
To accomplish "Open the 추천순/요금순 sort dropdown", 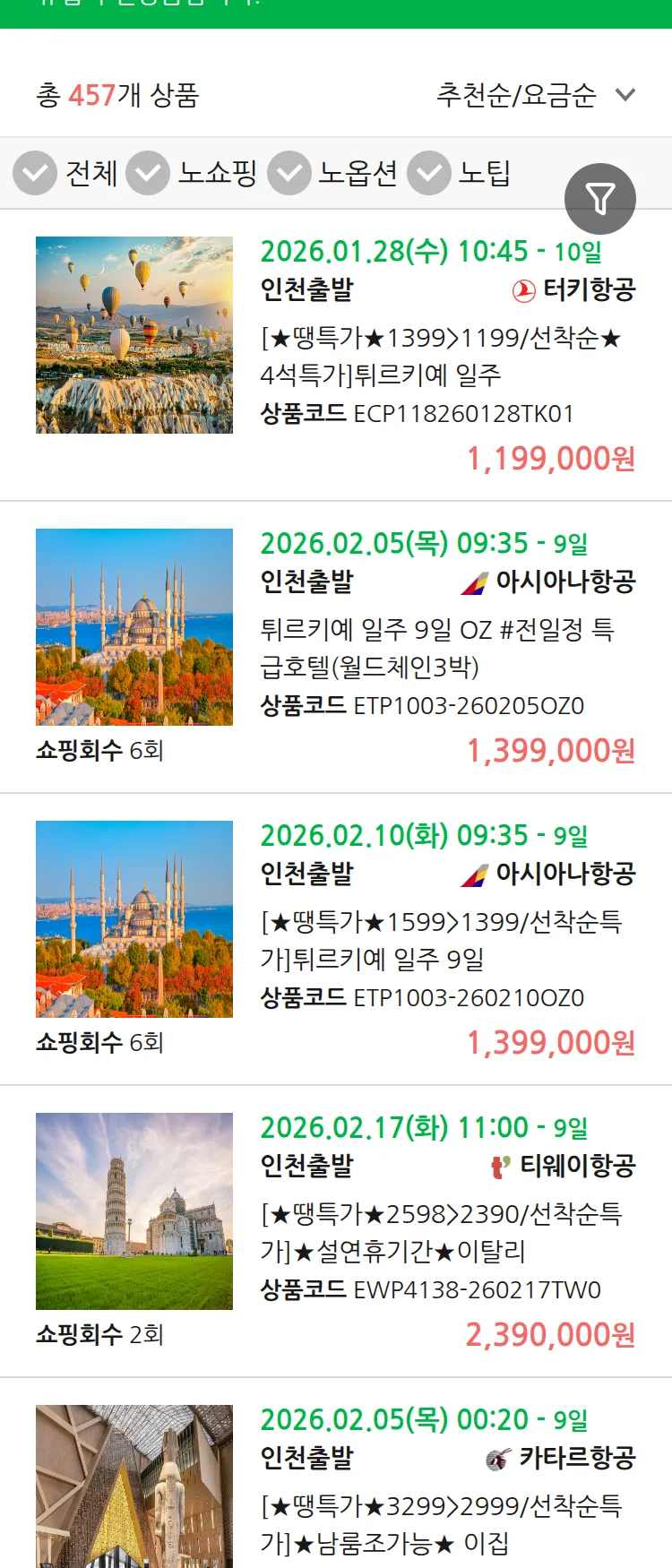I will pyautogui.click(x=515, y=94).
